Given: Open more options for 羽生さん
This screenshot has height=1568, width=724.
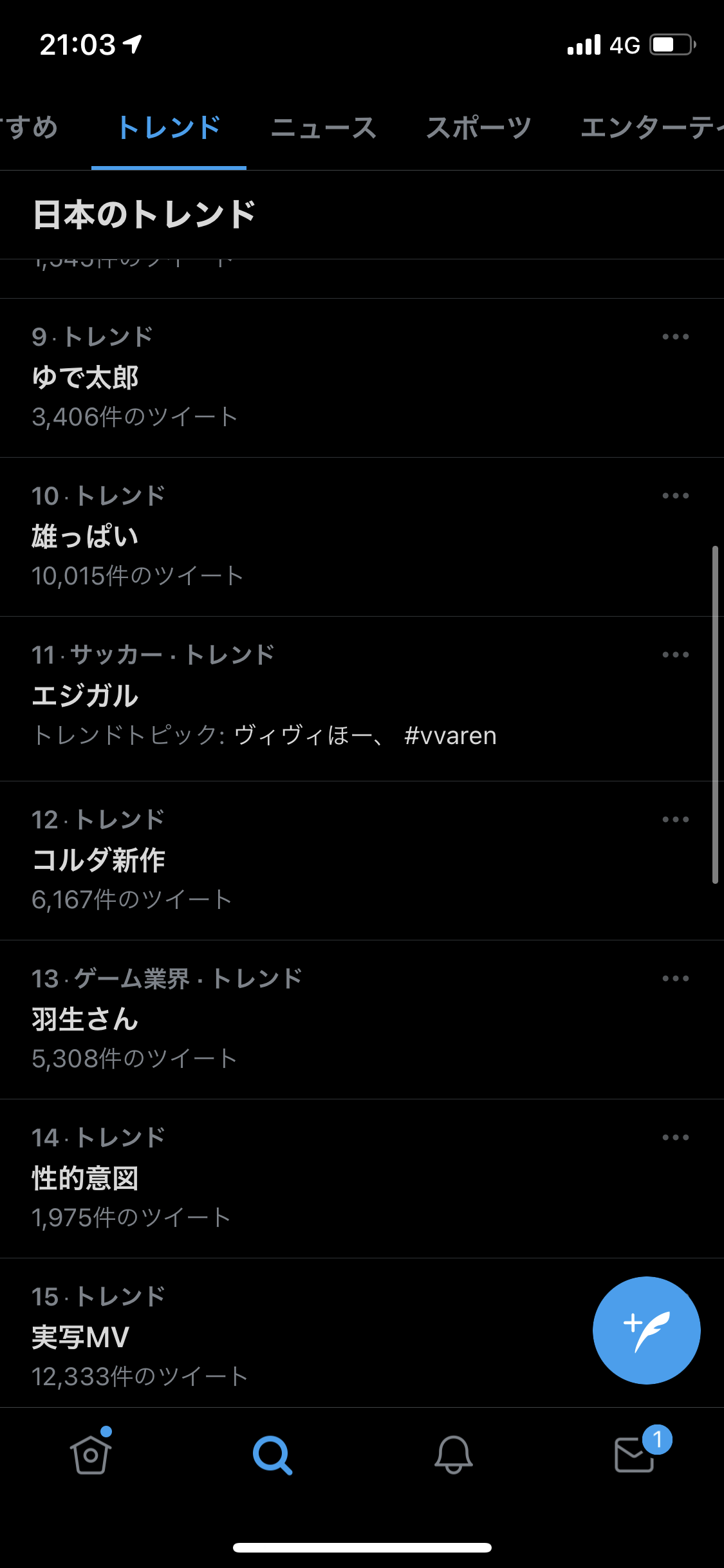Looking at the screenshot, I should 675,978.
